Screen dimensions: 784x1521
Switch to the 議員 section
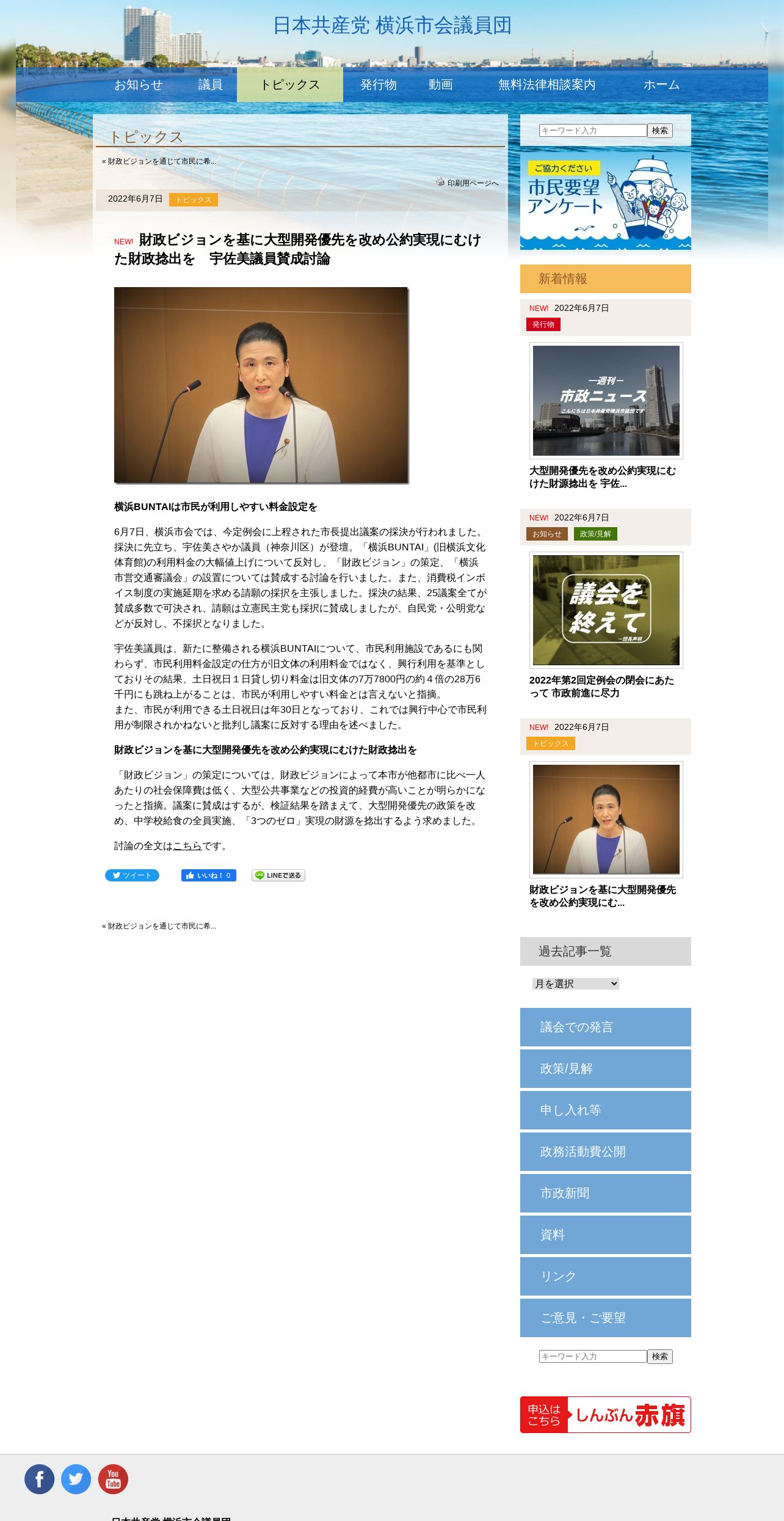click(210, 84)
